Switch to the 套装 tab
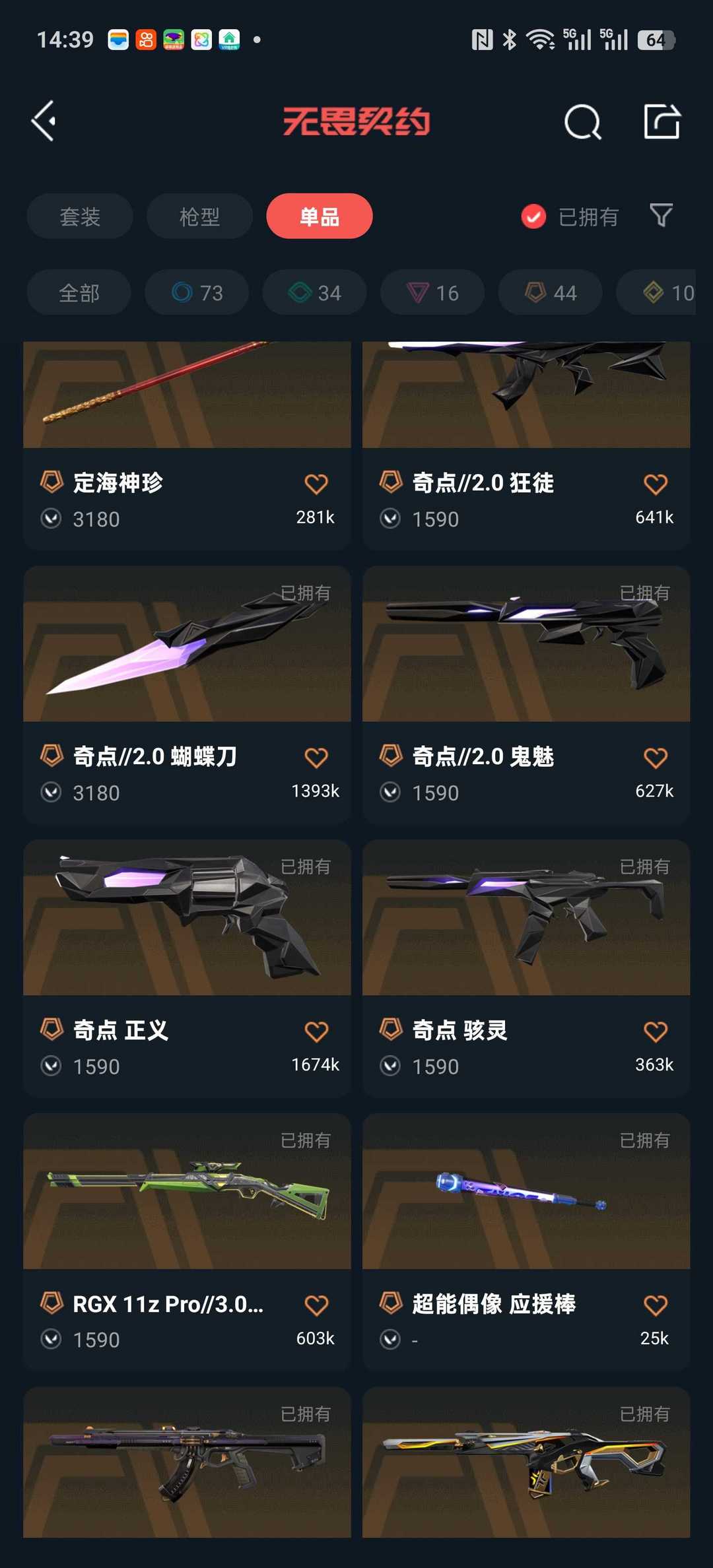This screenshot has width=713, height=1568. point(80,216)
